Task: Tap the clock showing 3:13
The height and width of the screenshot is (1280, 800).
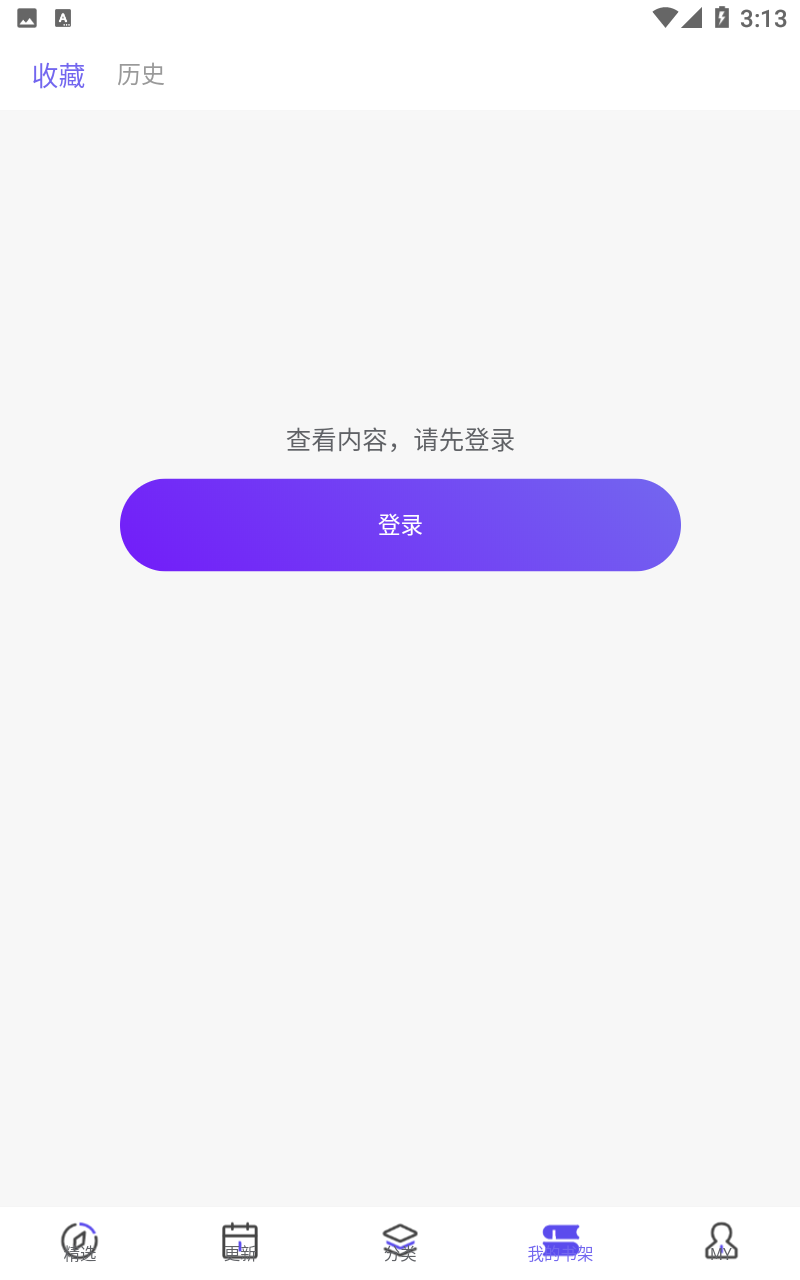Action: click(761, 17)
